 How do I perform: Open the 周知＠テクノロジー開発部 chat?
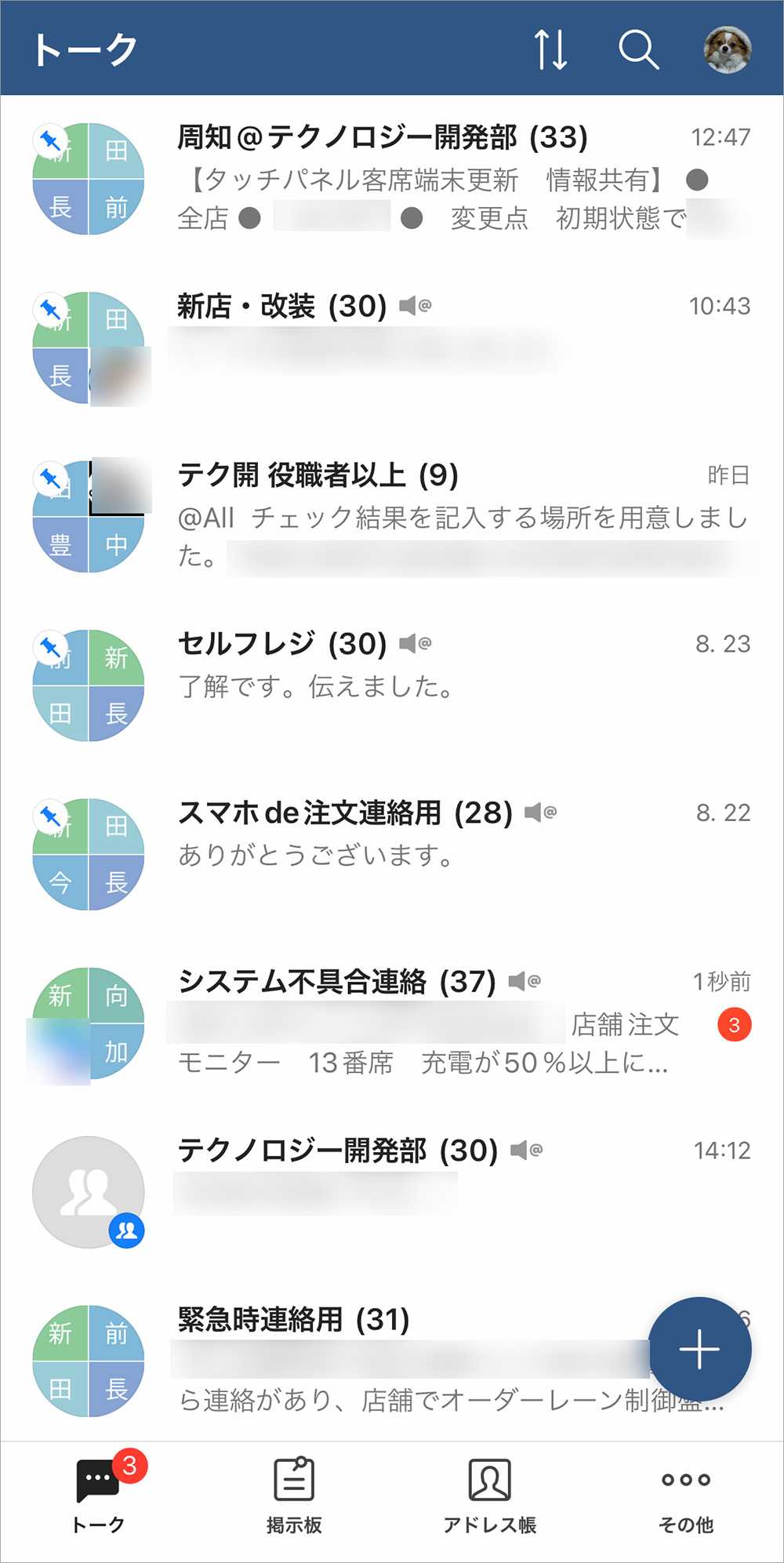(392, 179)
